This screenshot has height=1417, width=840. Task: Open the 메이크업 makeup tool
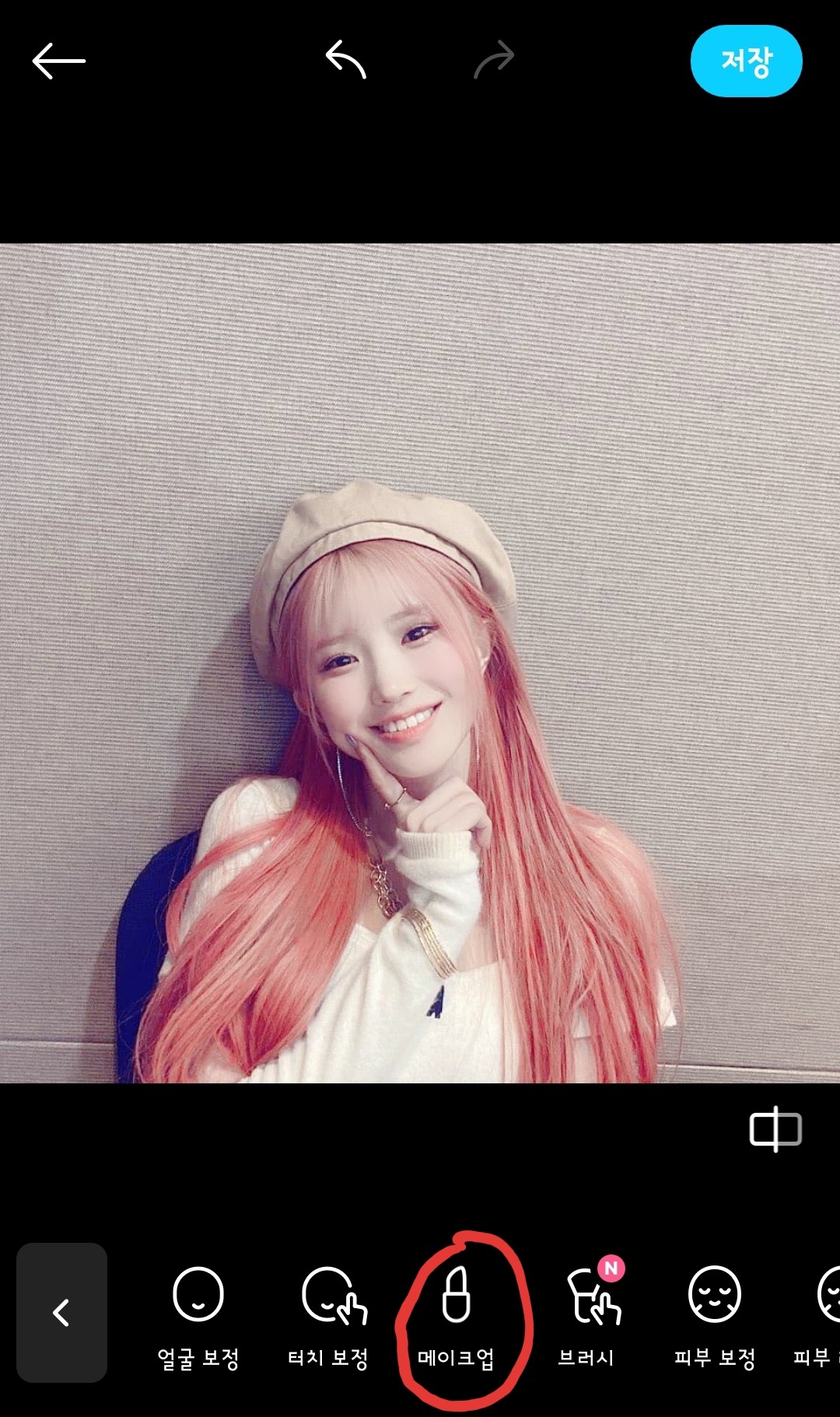tap(457, 1316)
